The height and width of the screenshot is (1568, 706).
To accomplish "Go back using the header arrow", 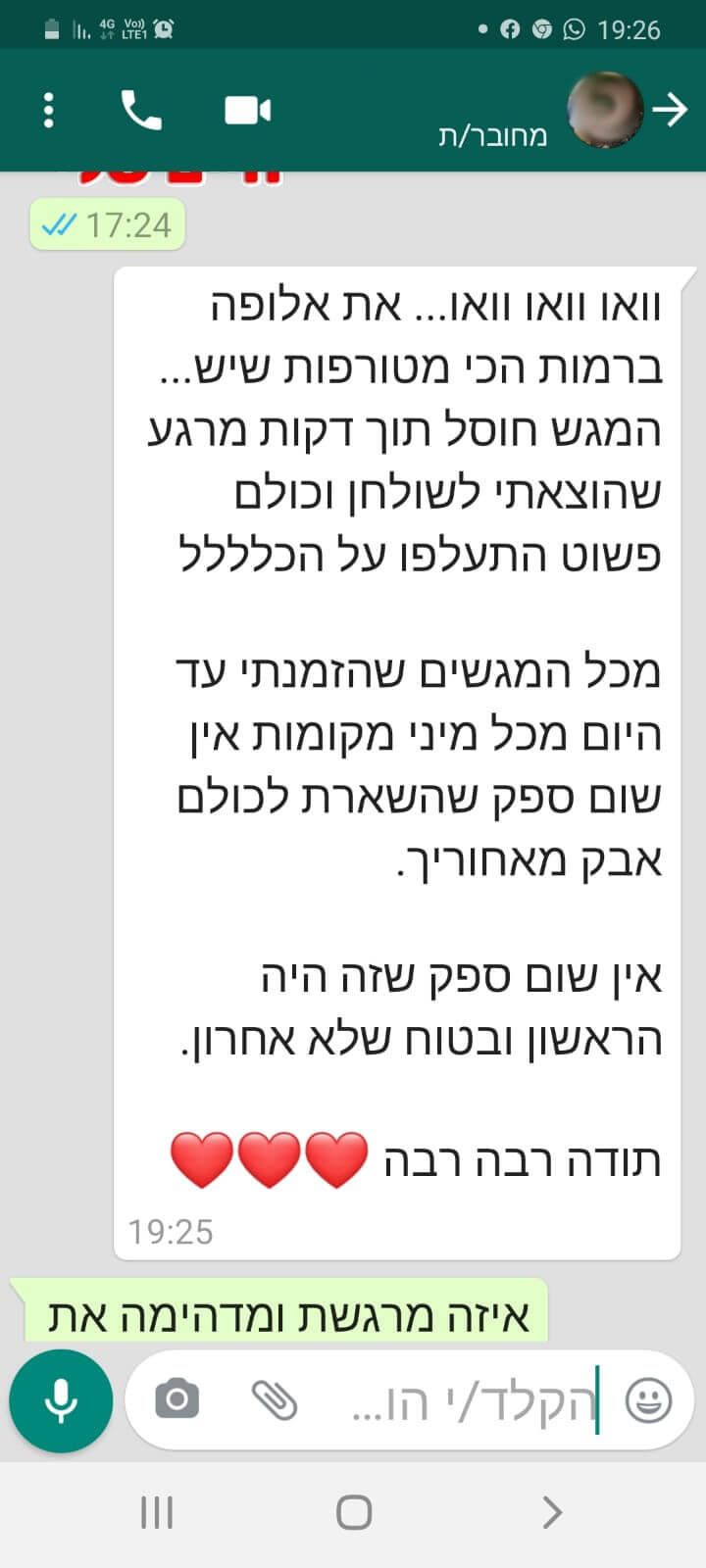I will coord(671,110).
